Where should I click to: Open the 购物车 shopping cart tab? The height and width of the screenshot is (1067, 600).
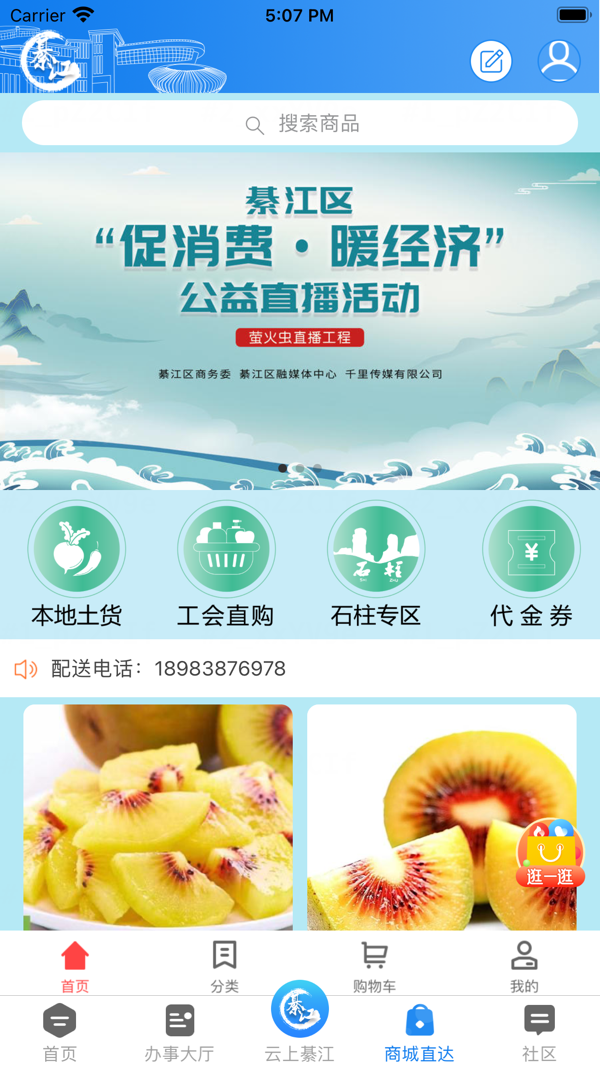coord(374,966)
